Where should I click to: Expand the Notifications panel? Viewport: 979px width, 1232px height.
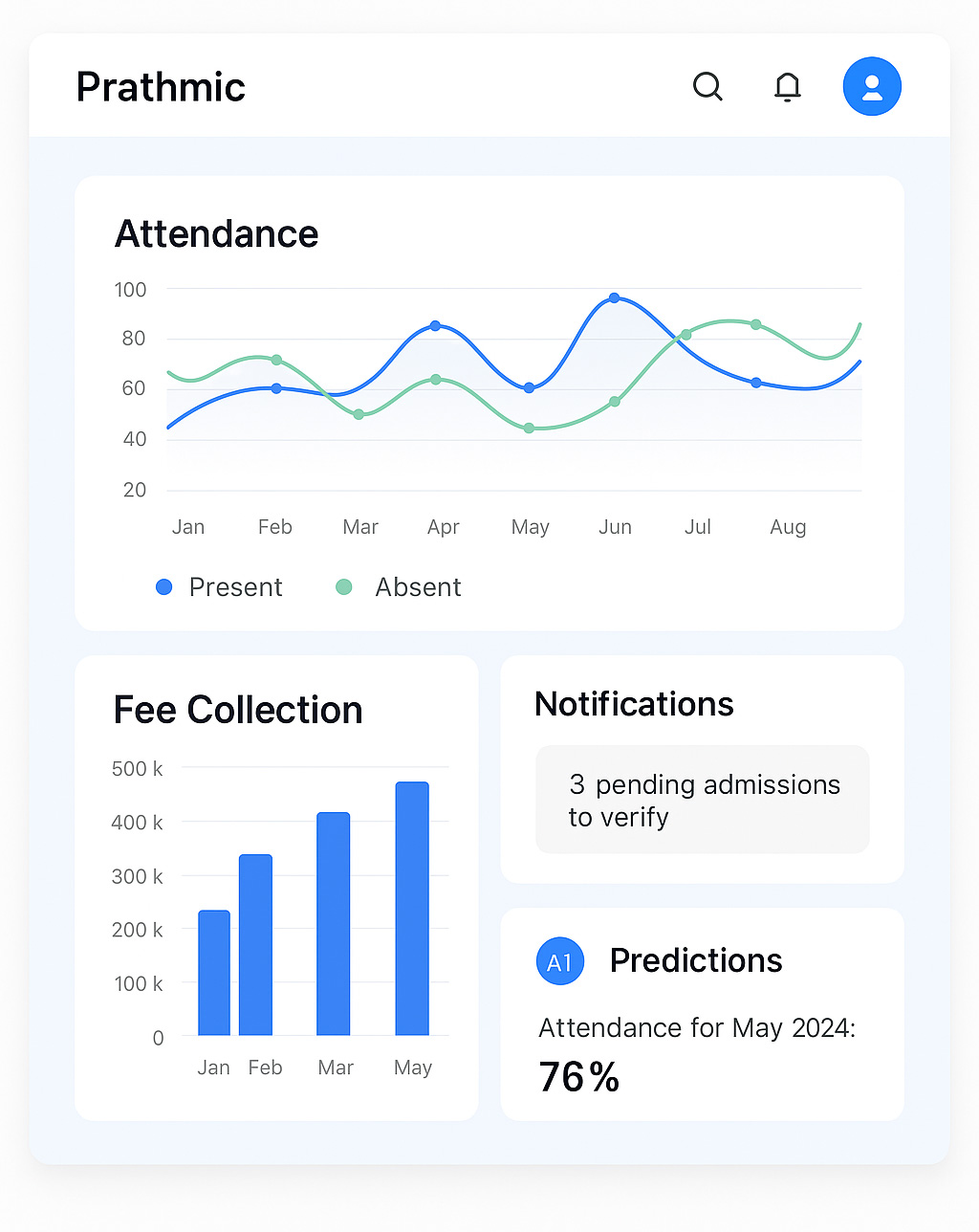pos(702,768)
